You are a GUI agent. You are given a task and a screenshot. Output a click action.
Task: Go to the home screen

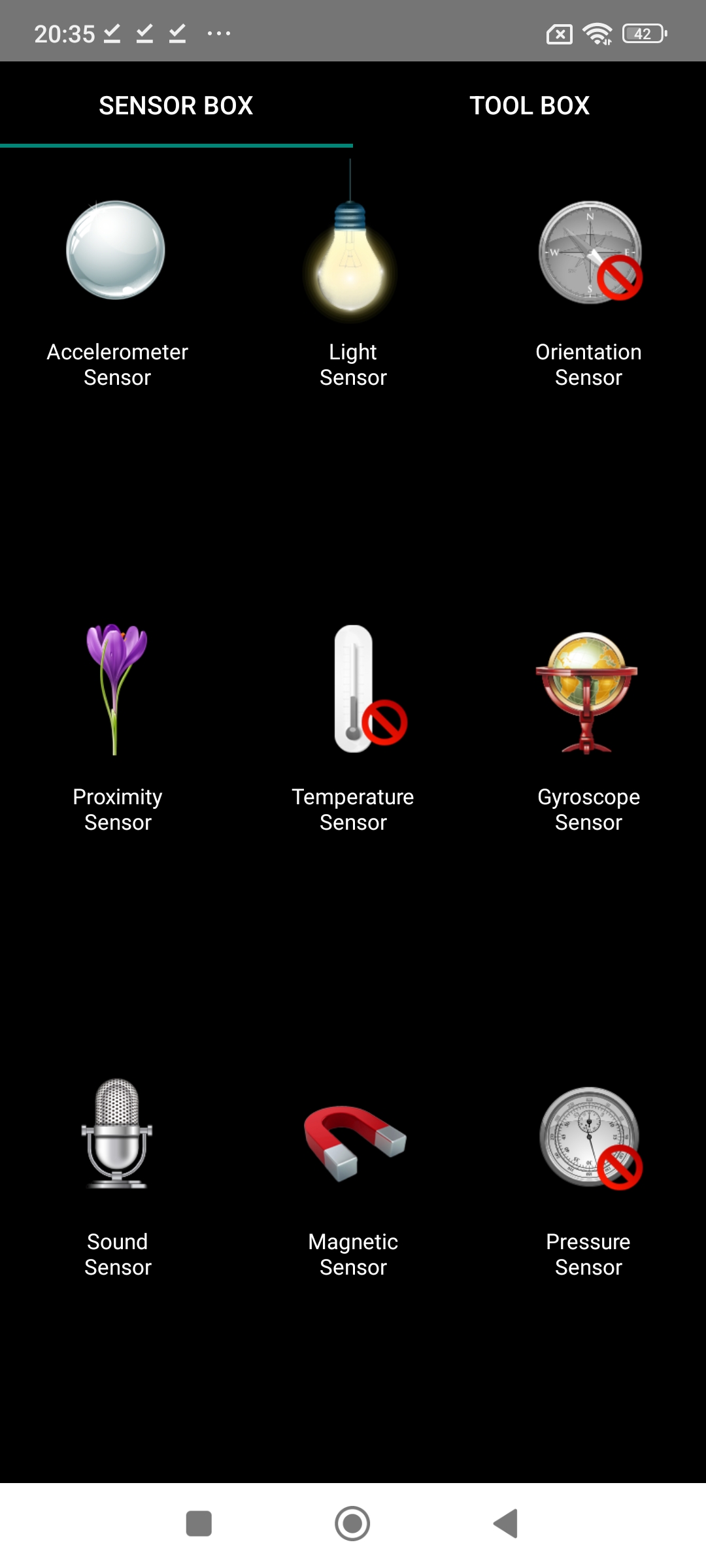[x=352, y=1524]
